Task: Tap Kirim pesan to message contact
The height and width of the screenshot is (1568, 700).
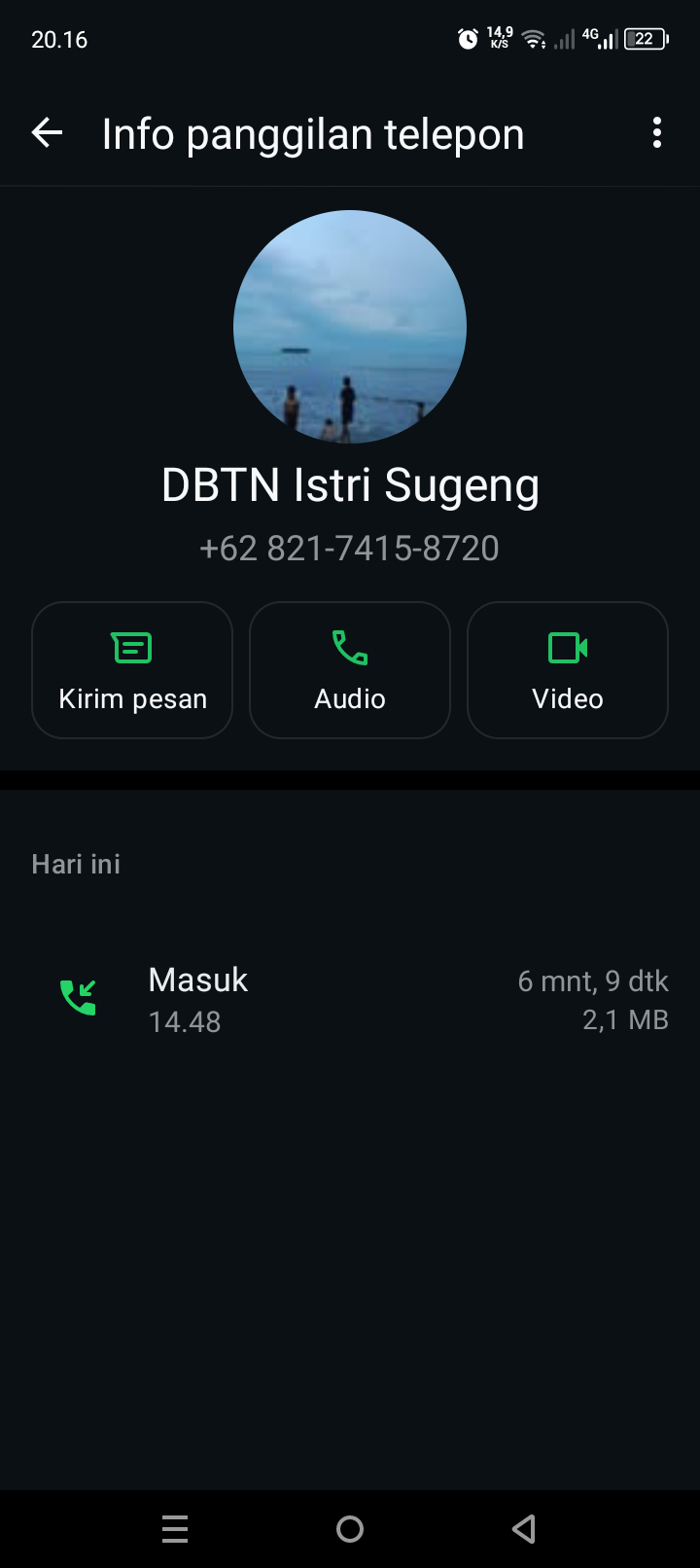Action: click(x=132, y=670)
